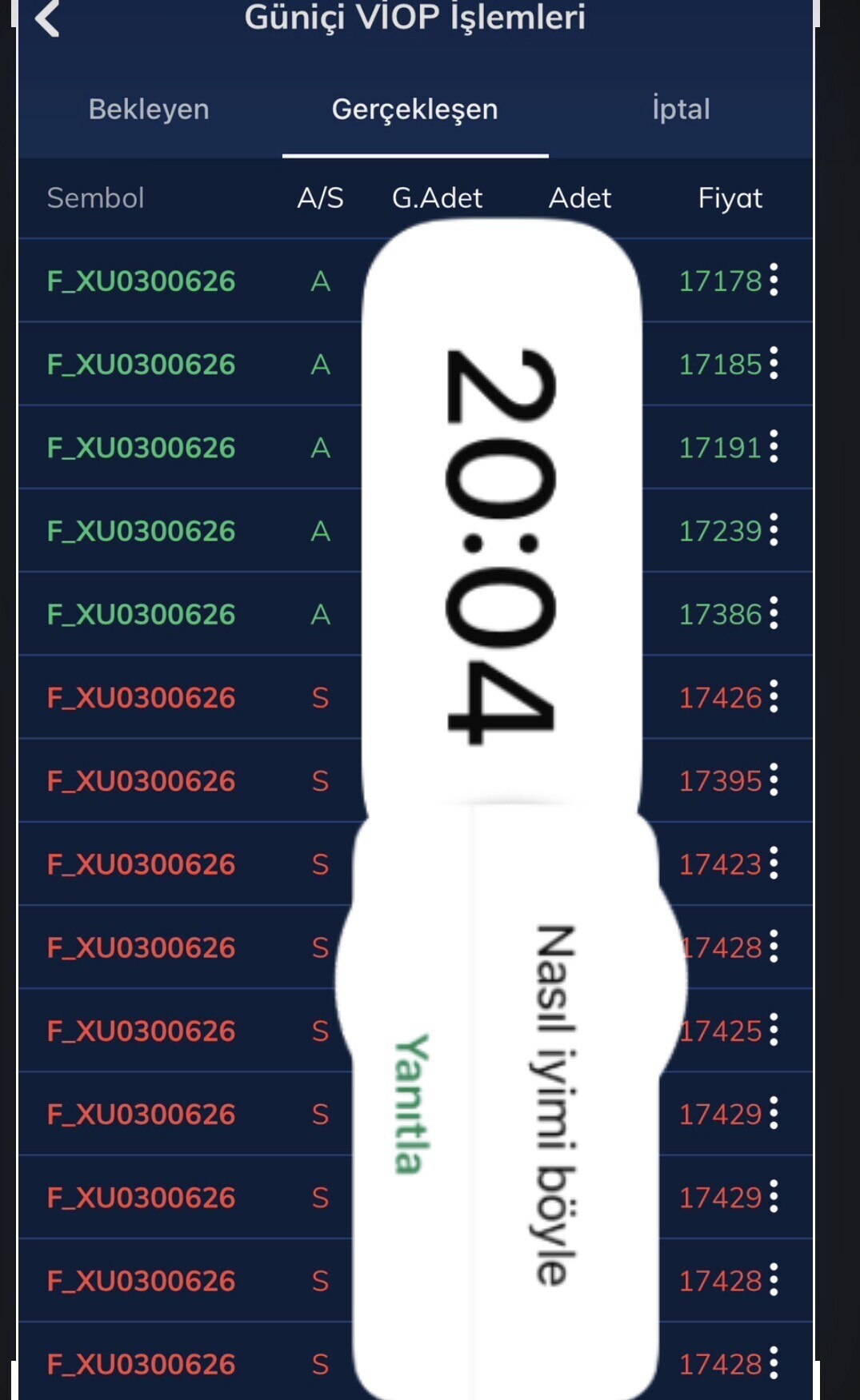Open the overflow menu beside price 17185

[x=774, y=363]
